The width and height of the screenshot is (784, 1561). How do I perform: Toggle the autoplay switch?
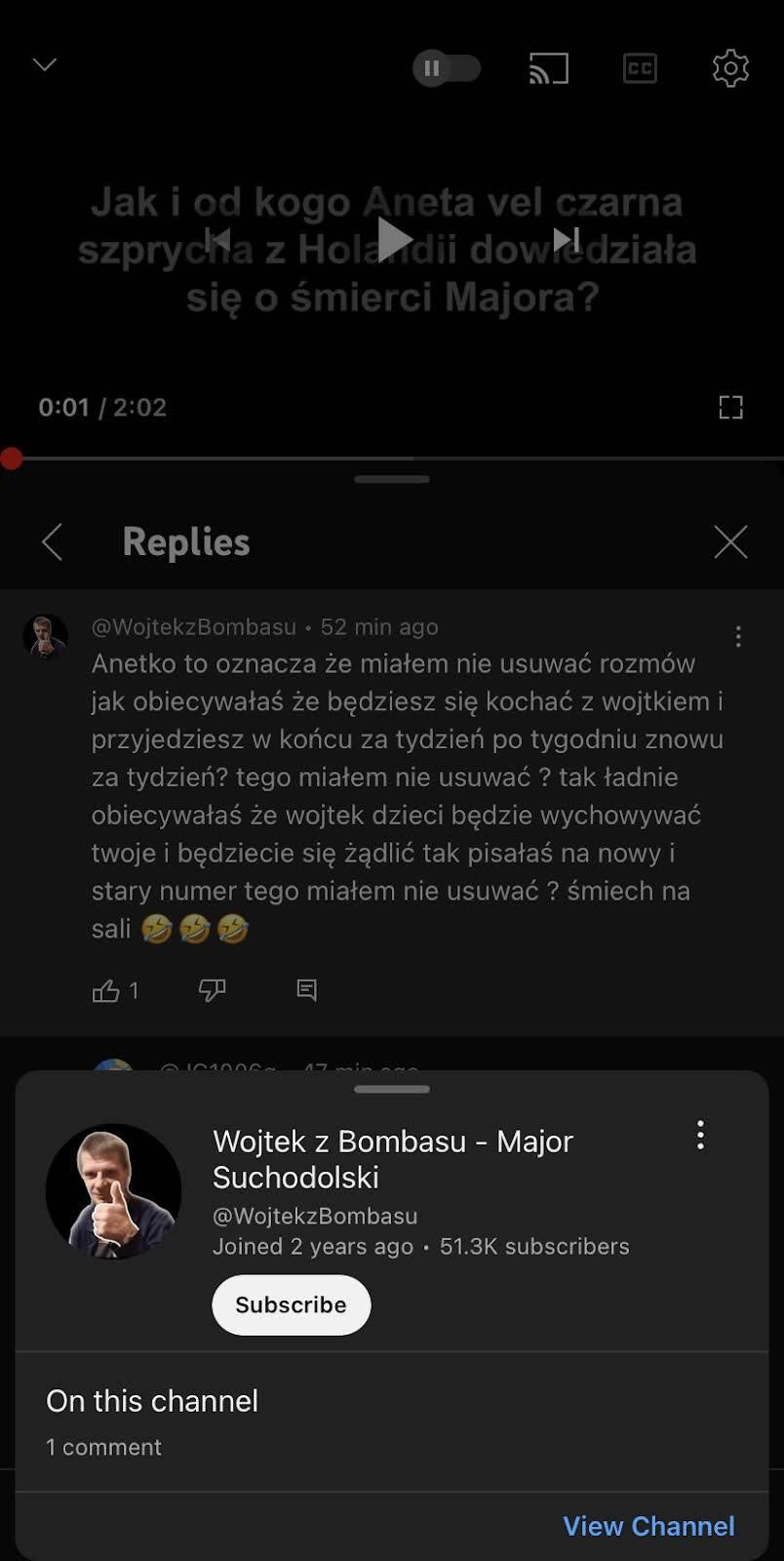(447, 68)
